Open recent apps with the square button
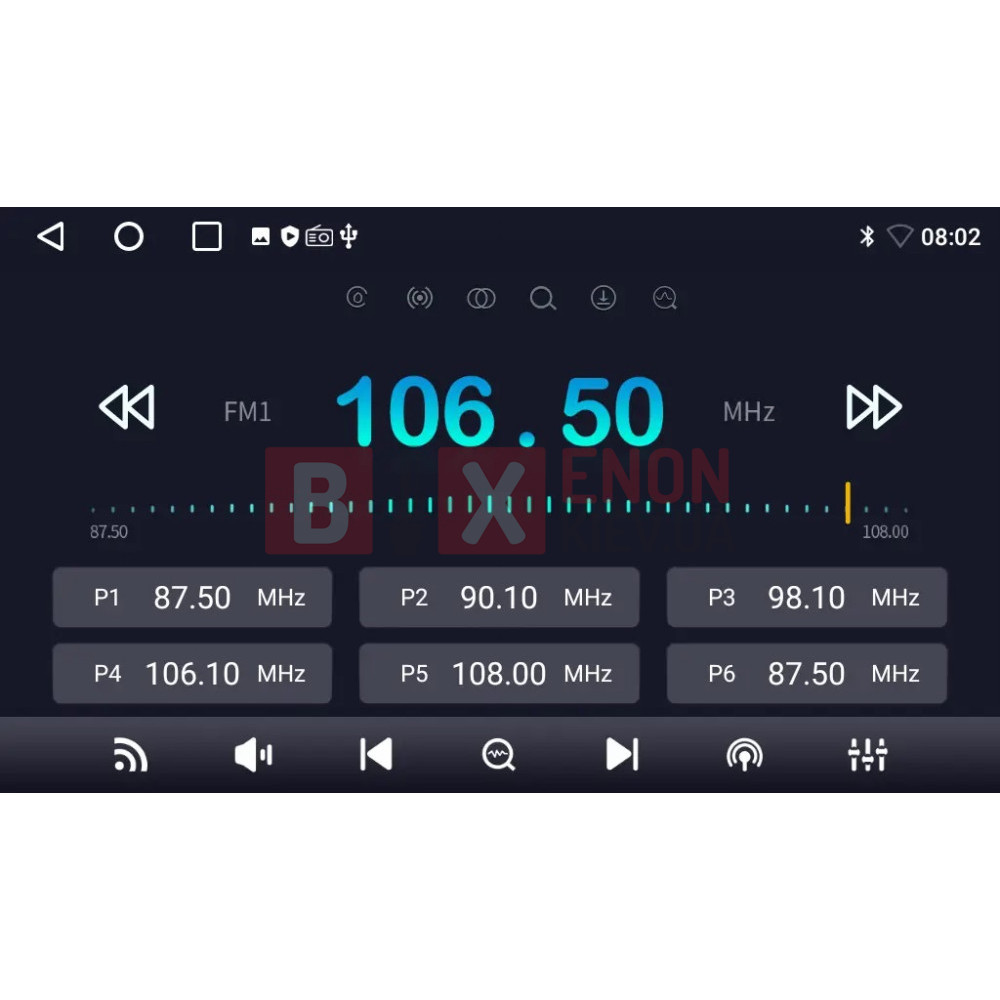 [207, 237]
